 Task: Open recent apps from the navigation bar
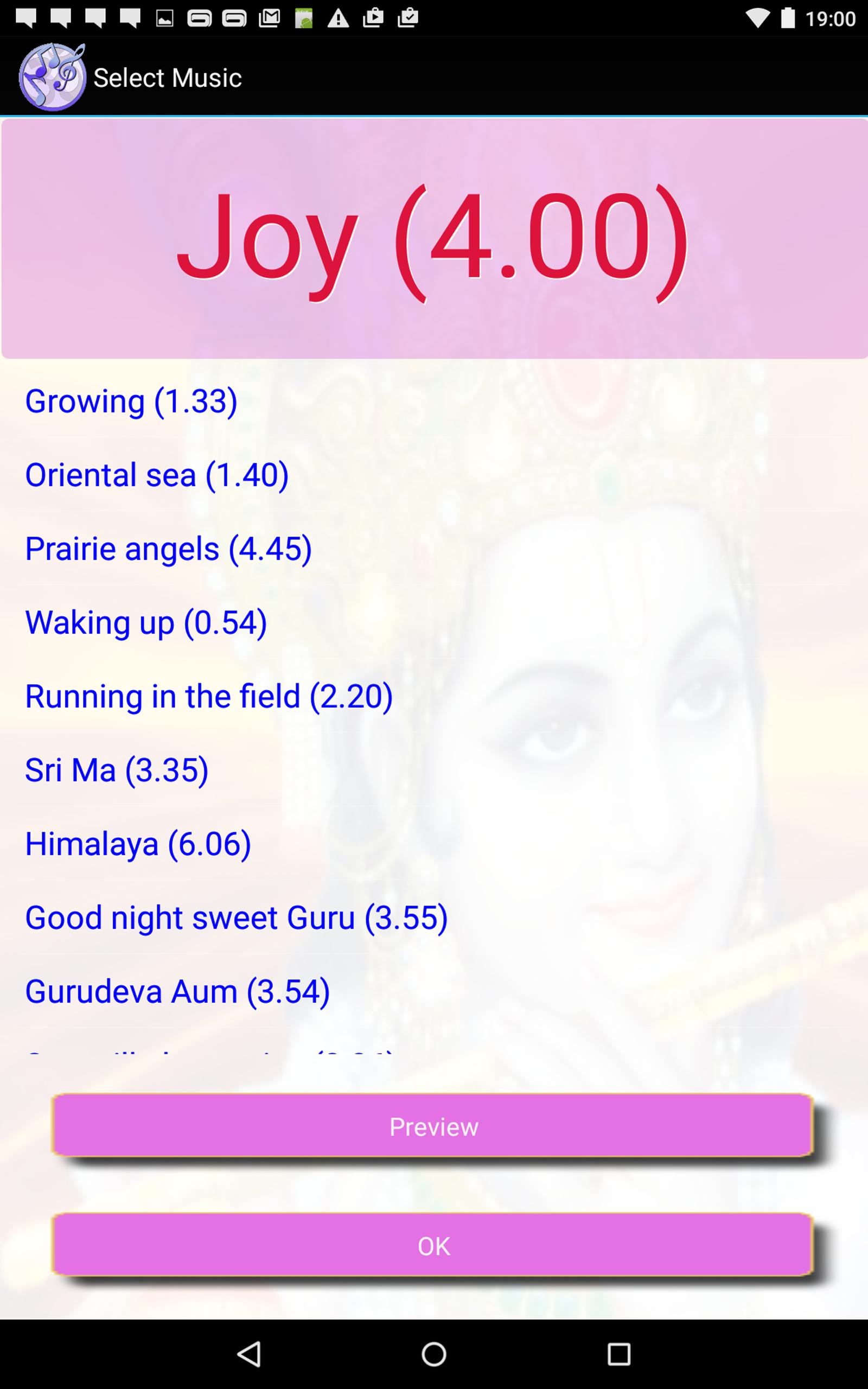[x=619, y=1355]
